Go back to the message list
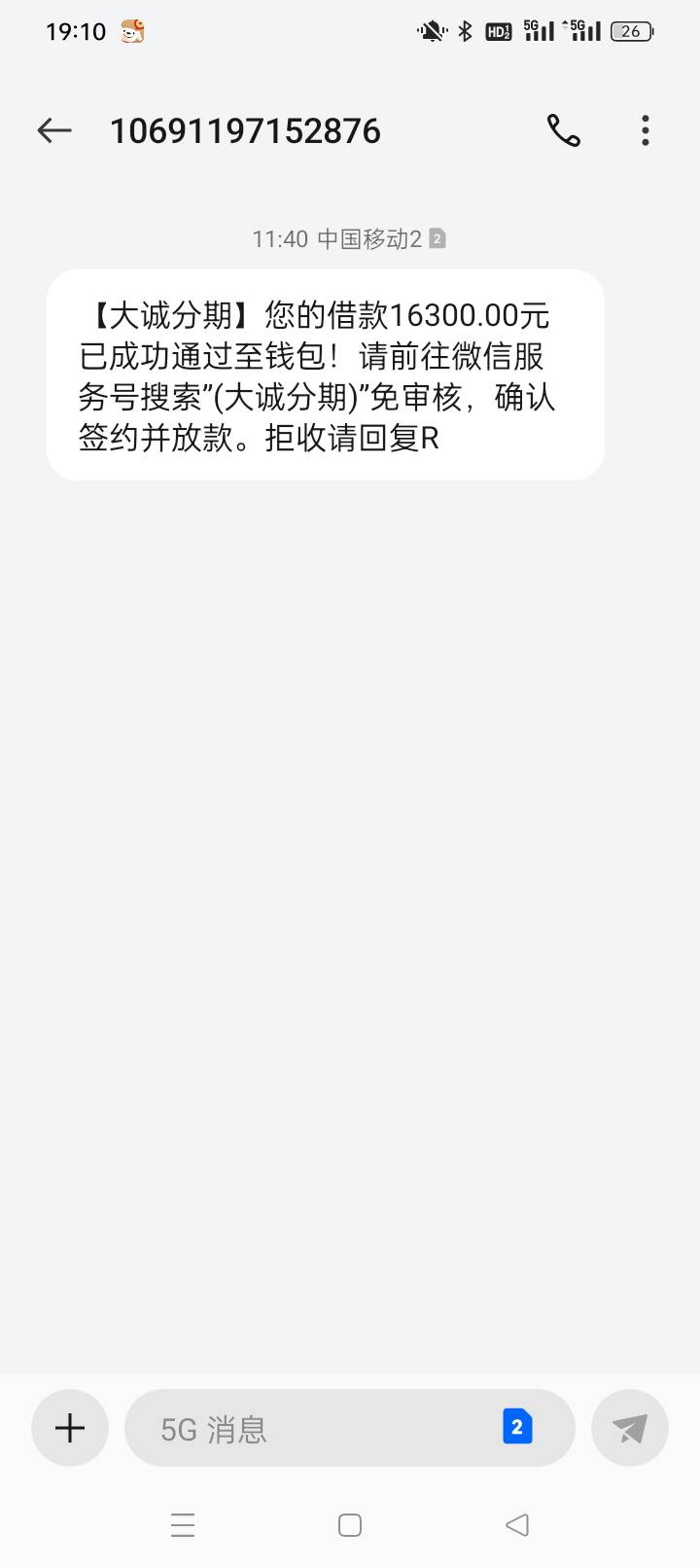This screenshot has width=700, height=1568. (54, 130)
